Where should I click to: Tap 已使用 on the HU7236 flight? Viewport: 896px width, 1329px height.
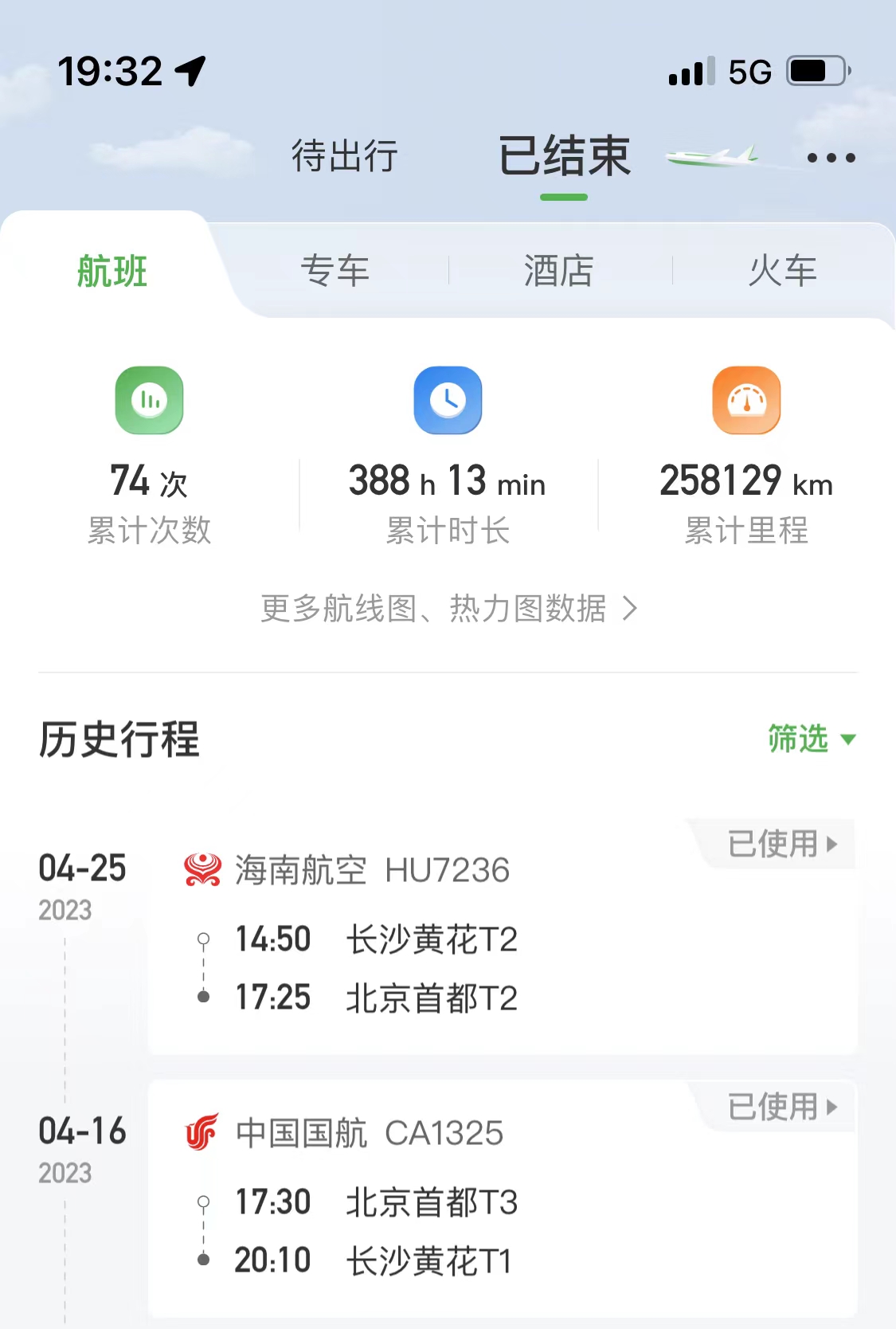click(x=782, y=844)
